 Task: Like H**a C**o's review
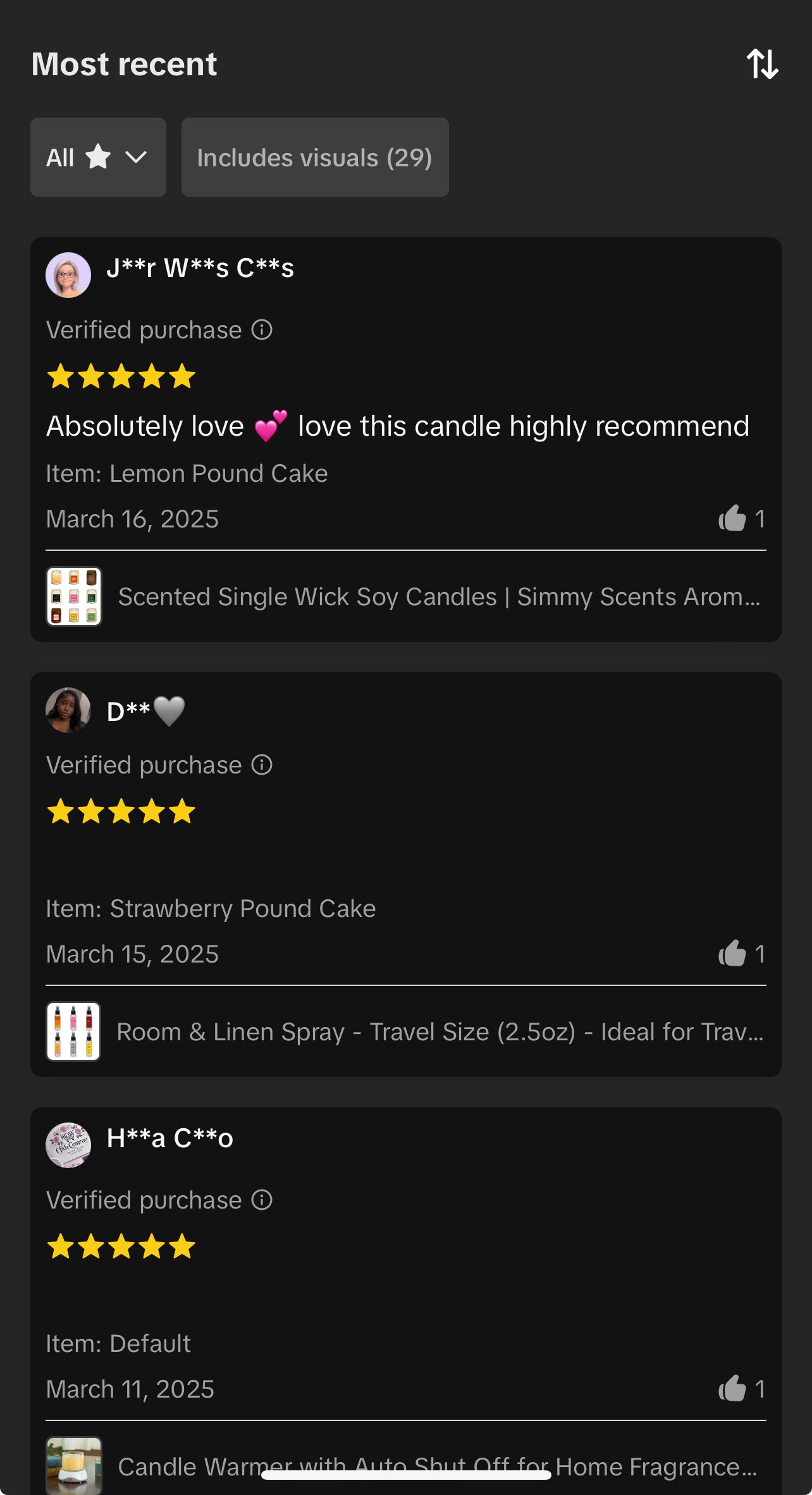[x=732, y=1389]
